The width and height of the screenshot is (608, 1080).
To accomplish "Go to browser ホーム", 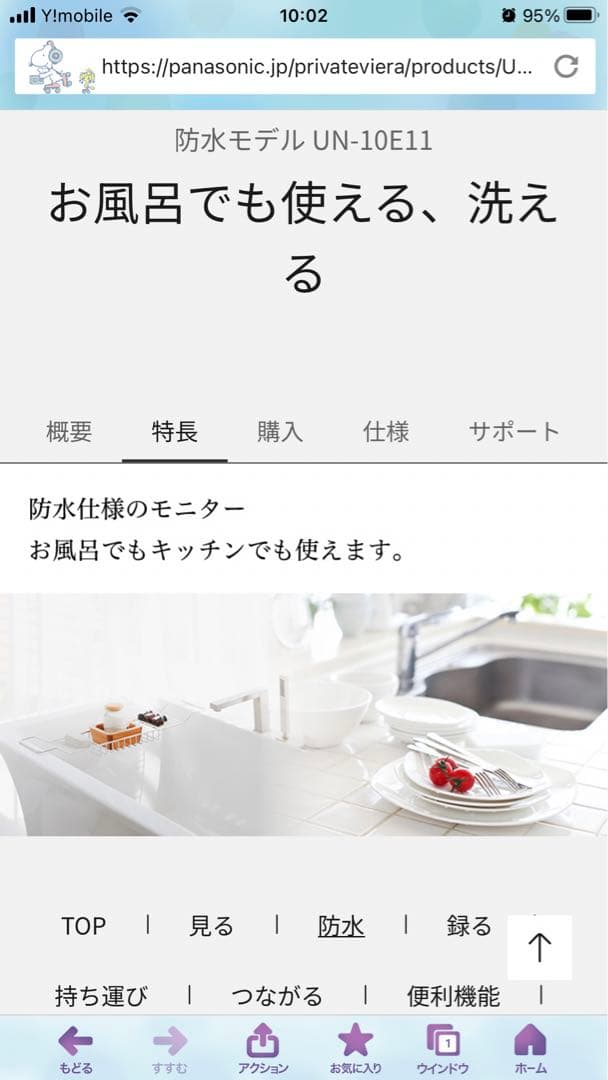I will click(530, 1048).
